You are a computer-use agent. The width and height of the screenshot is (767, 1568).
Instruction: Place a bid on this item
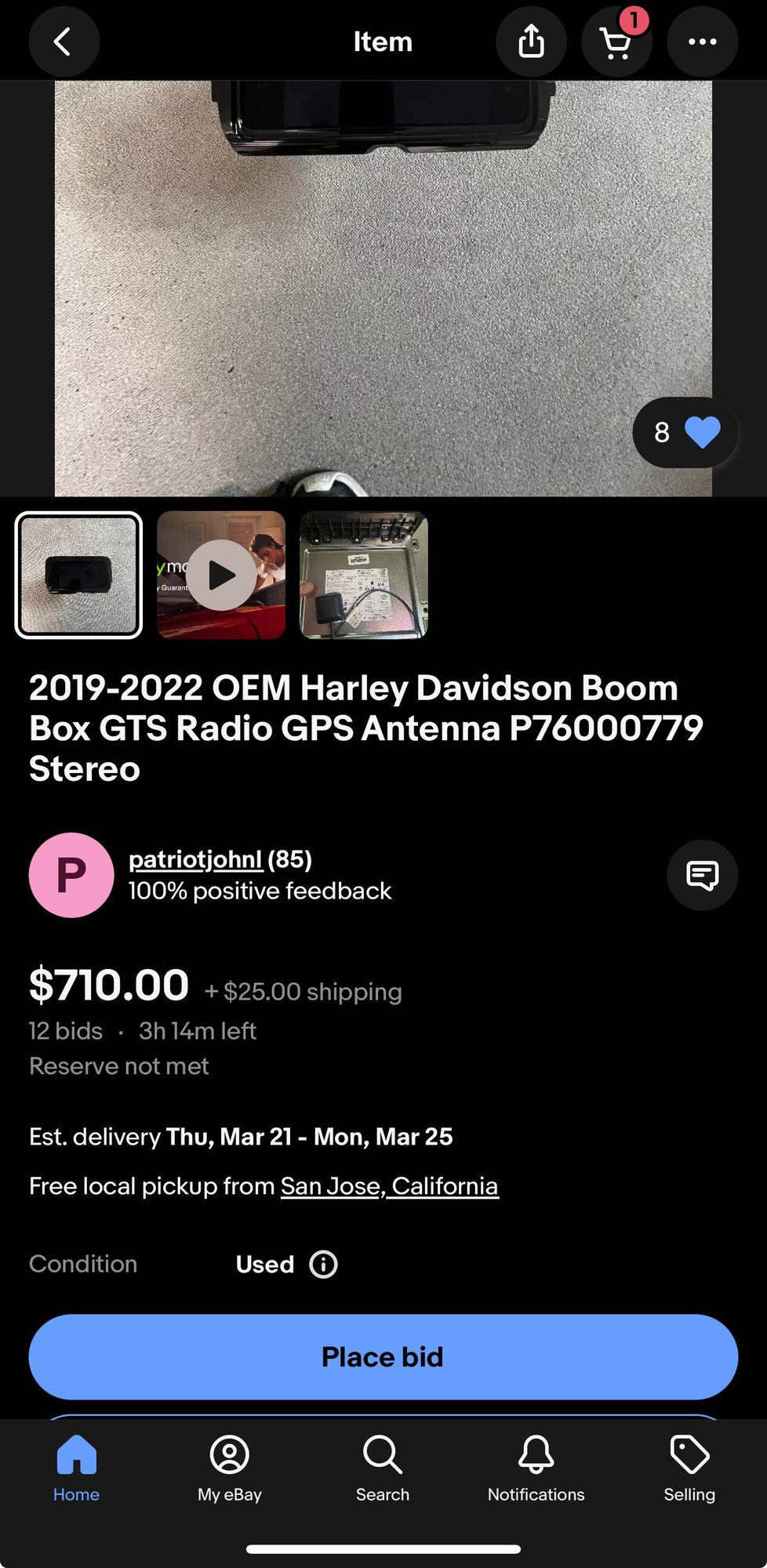tap(383, 1356)
